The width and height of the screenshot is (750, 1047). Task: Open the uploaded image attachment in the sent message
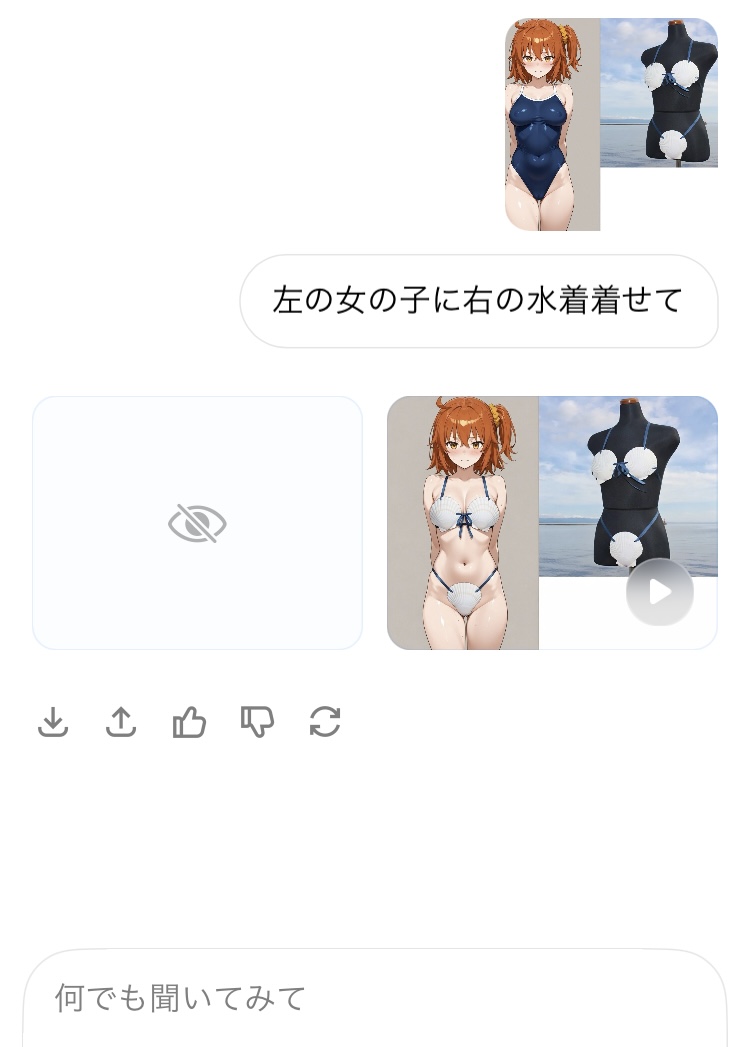click(x=611, y=124)
